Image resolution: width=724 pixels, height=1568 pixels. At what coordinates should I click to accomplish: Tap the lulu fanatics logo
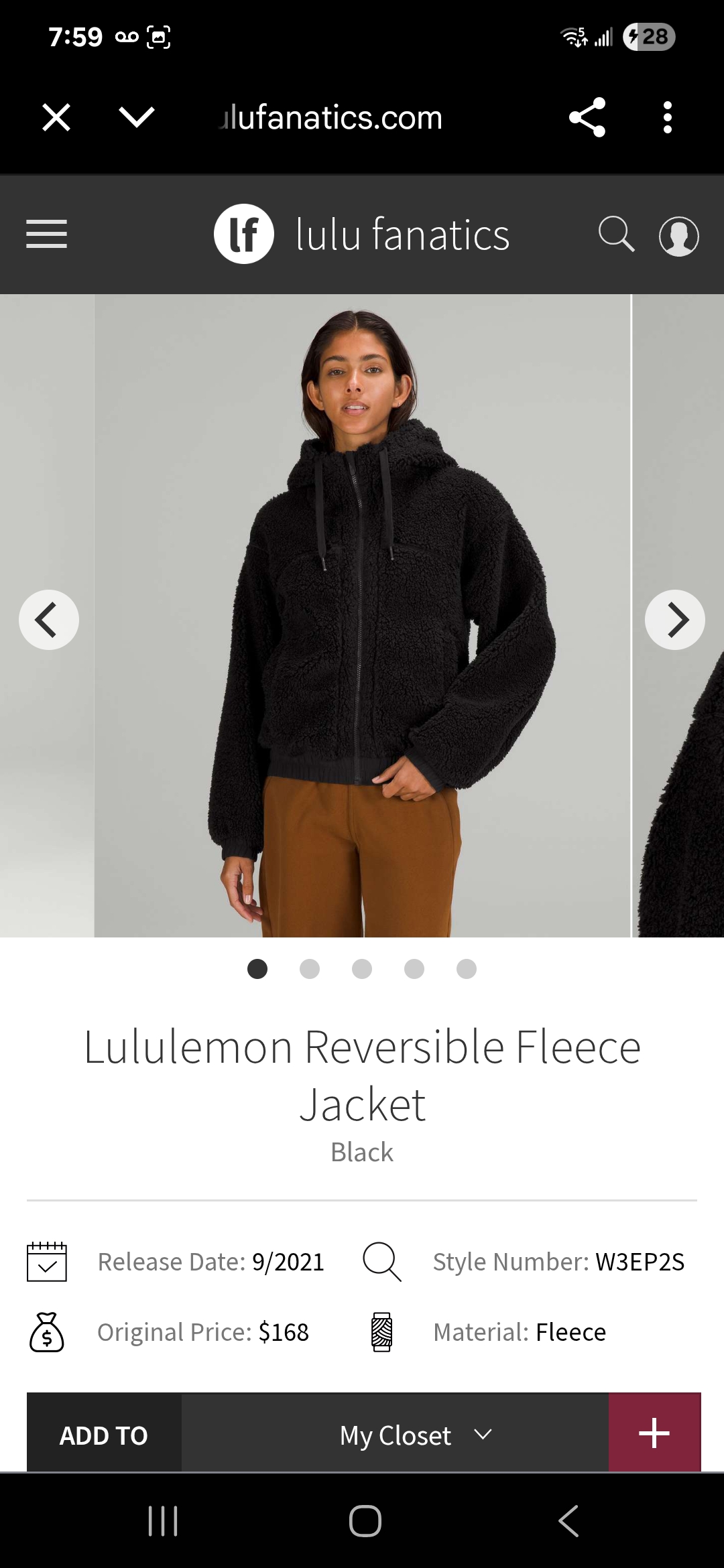pos(362,234)
